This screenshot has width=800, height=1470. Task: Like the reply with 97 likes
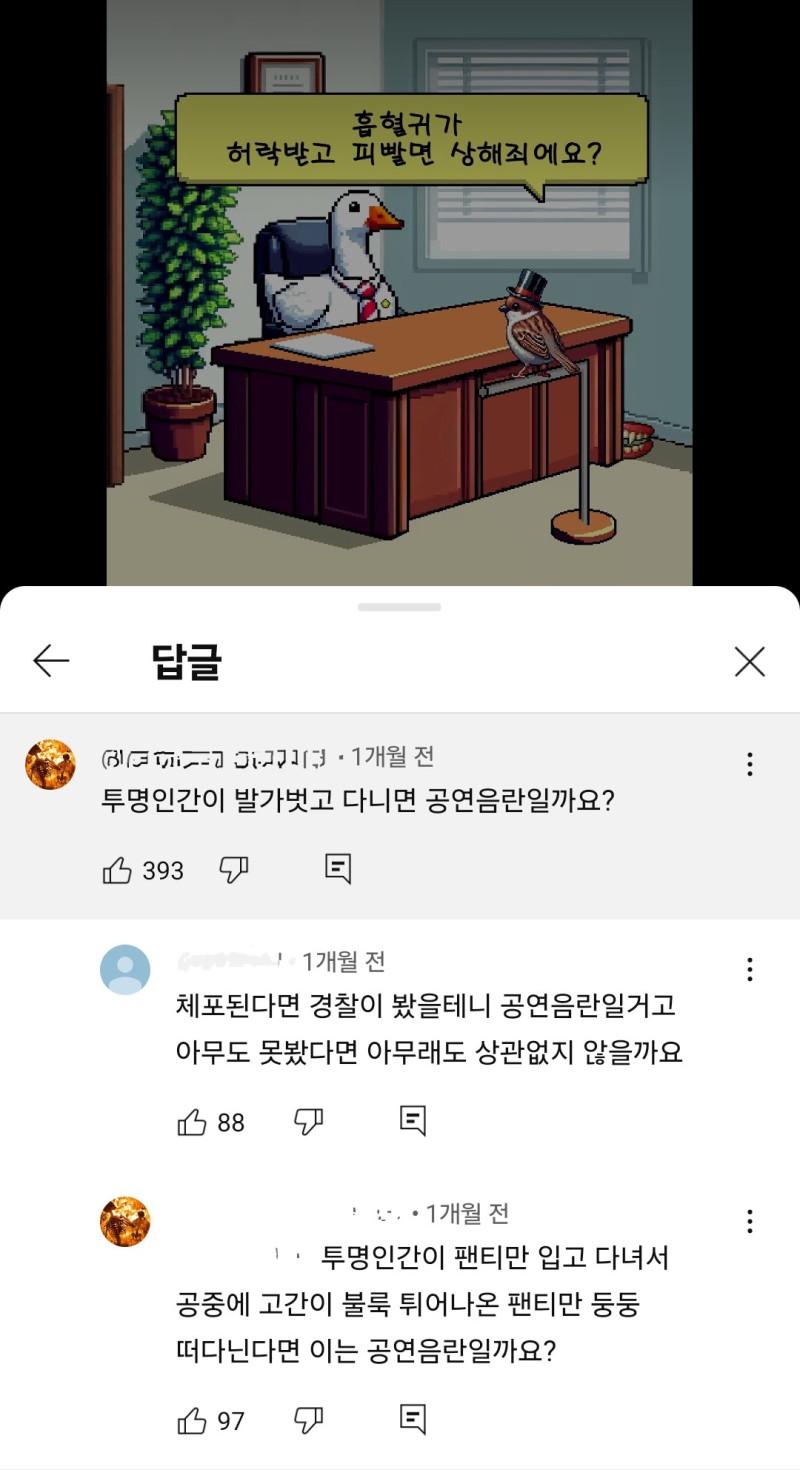click(192, 1420)
